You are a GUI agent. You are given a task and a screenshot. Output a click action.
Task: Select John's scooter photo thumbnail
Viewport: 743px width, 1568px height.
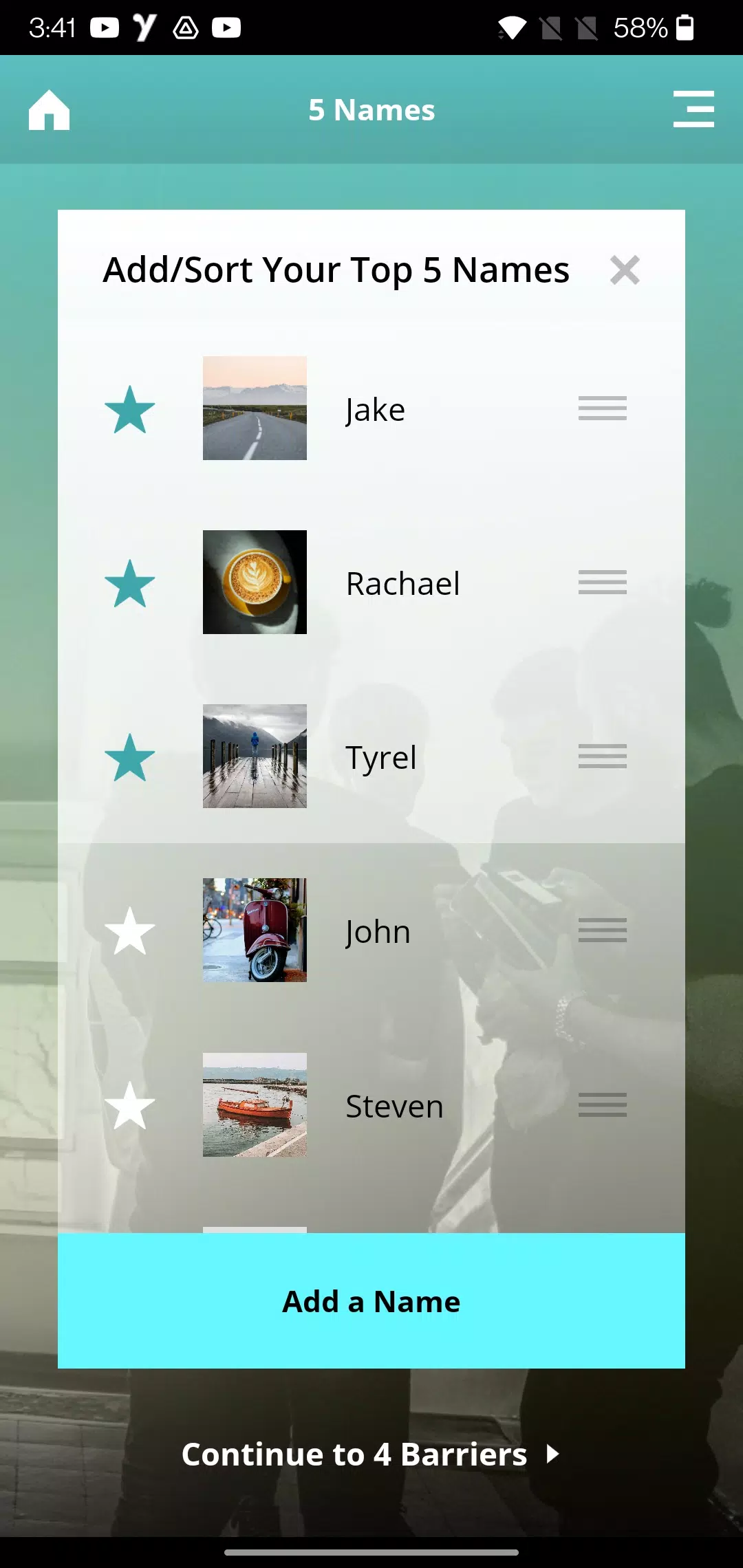point(255,930)
